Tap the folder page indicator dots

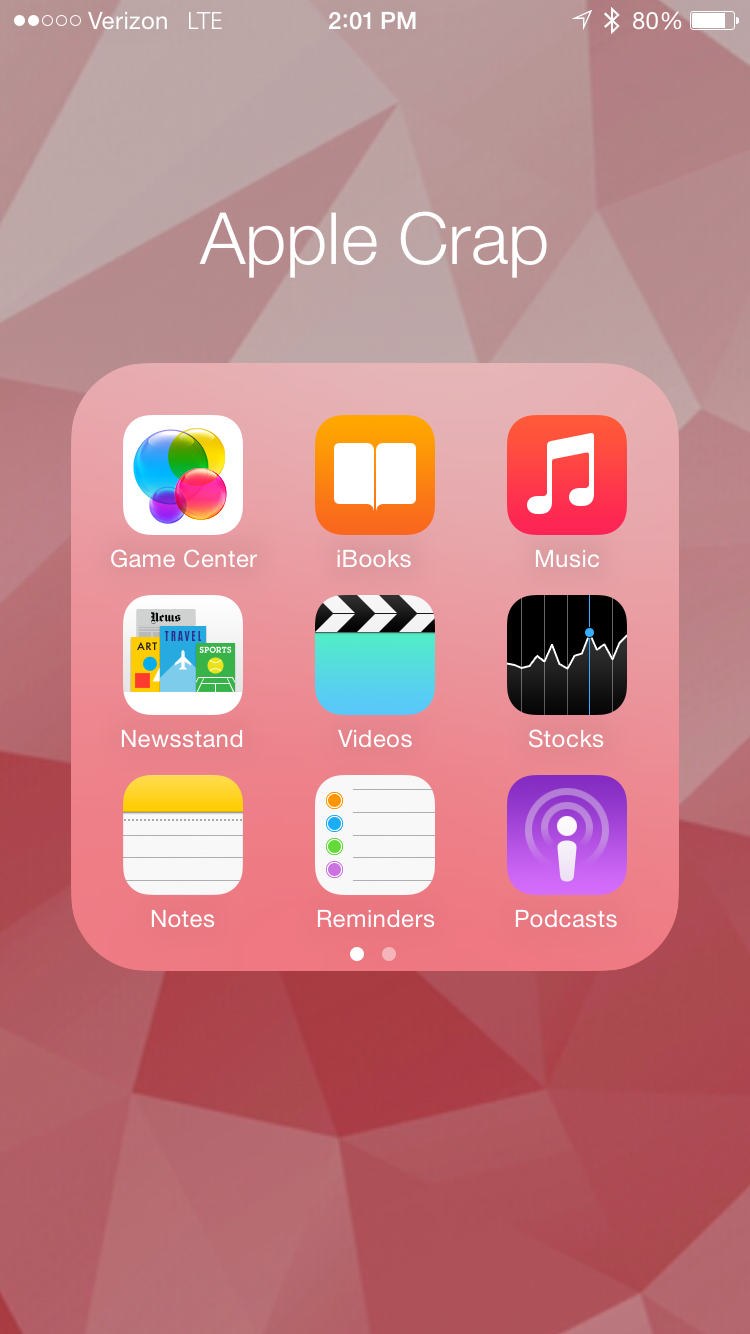pyautogui.click(x=373, y=954)
